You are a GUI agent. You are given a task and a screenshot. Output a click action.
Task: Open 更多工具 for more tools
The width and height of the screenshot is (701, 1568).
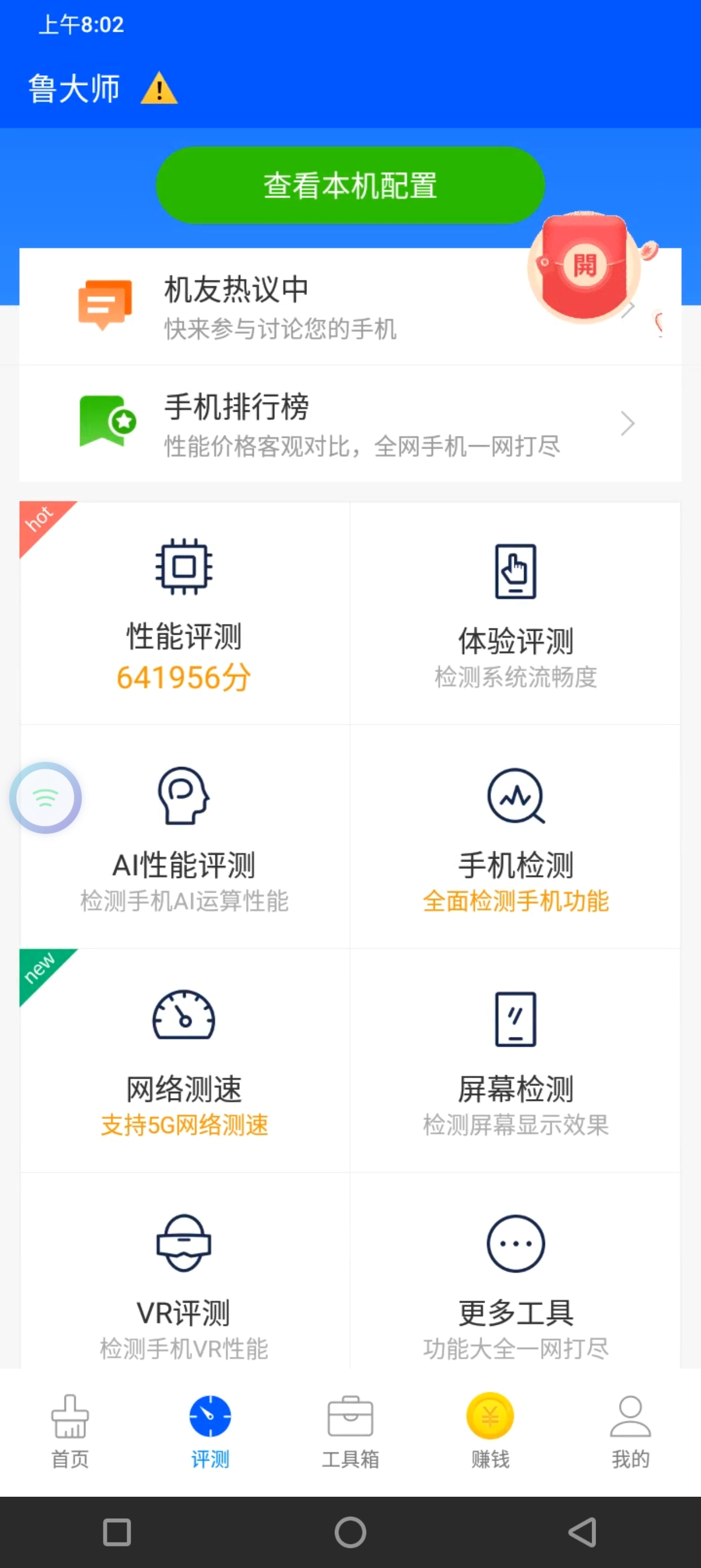(516, 1278)
